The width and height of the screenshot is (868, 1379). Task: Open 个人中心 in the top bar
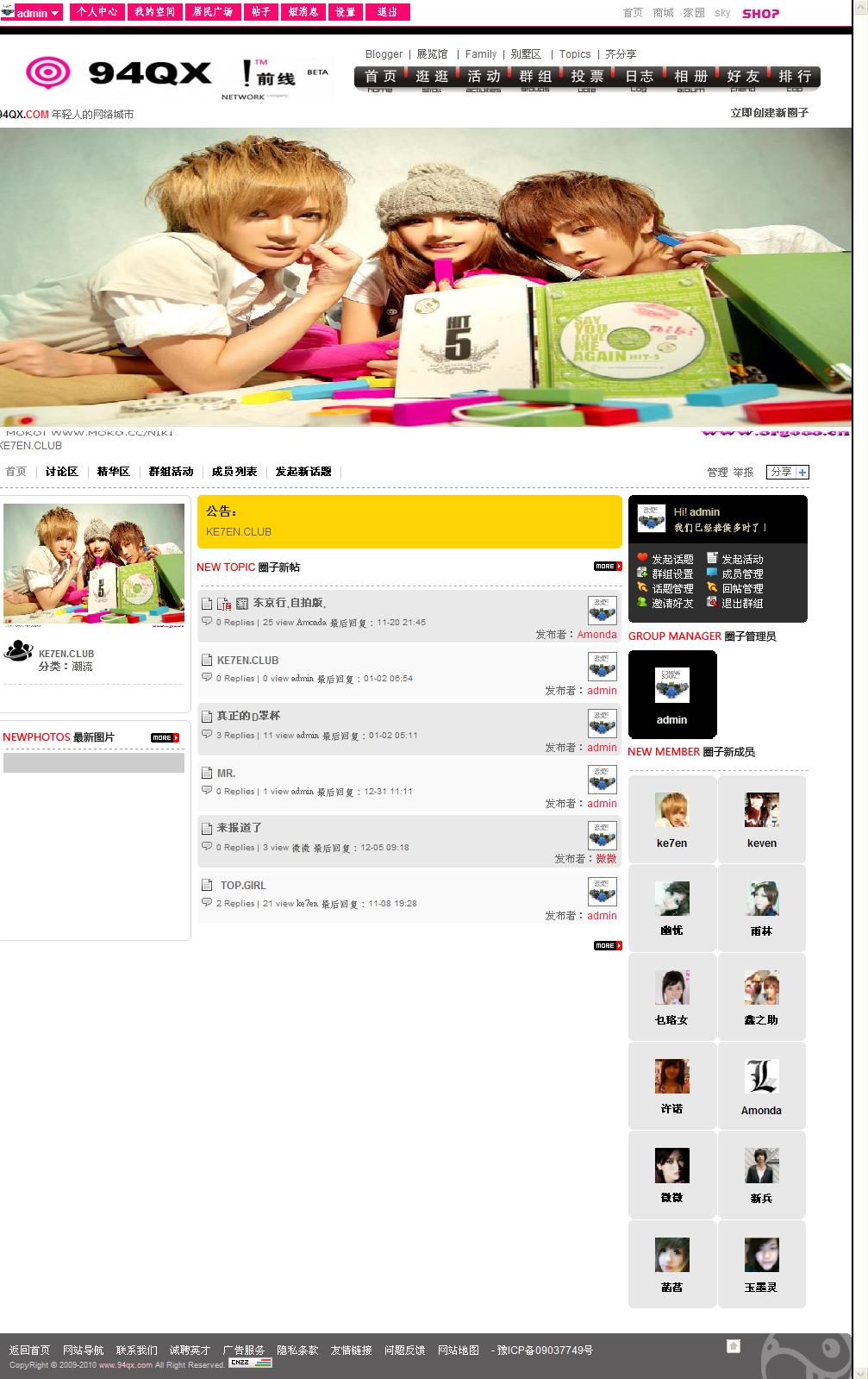(x=96, y=12)
